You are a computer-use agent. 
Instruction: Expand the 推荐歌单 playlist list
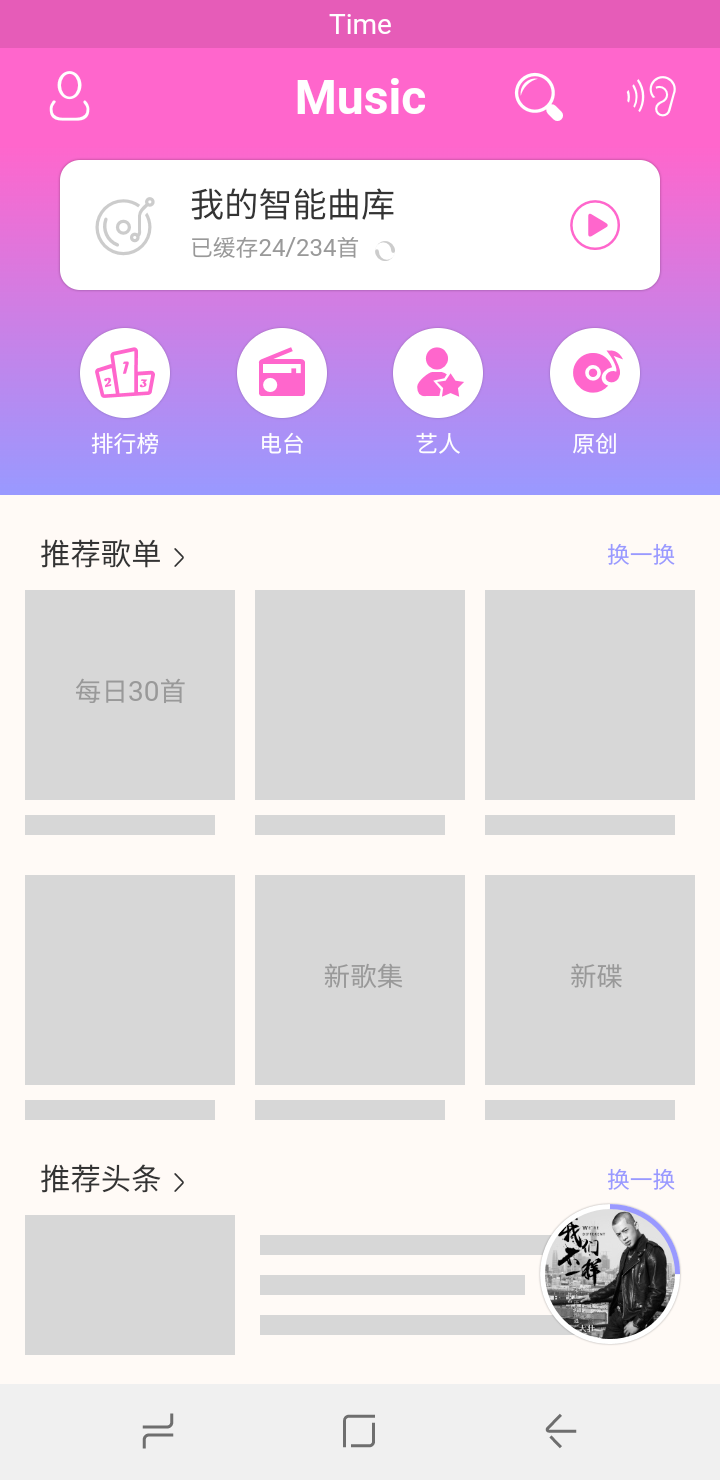[112, 555]
